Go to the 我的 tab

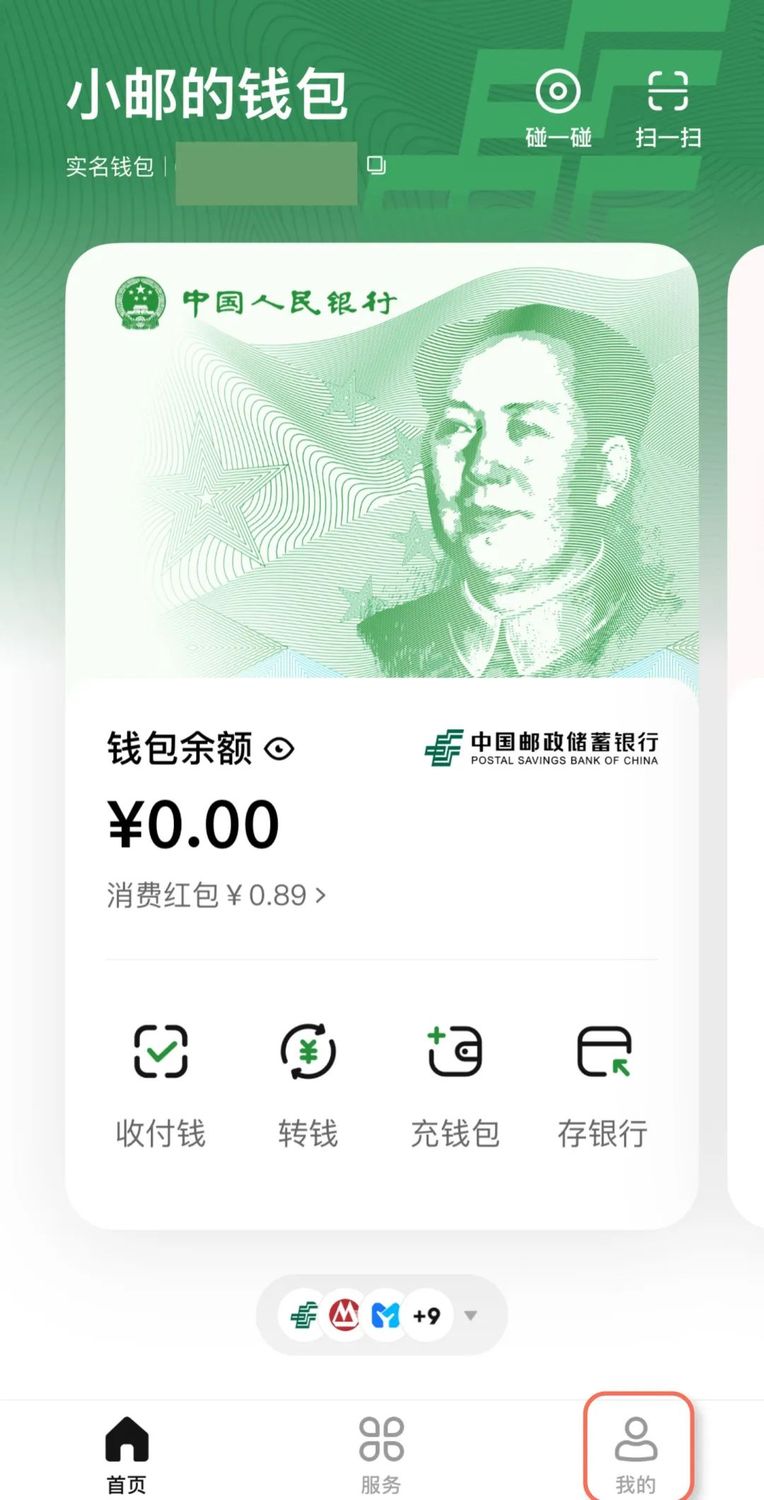pos(636,1453)
